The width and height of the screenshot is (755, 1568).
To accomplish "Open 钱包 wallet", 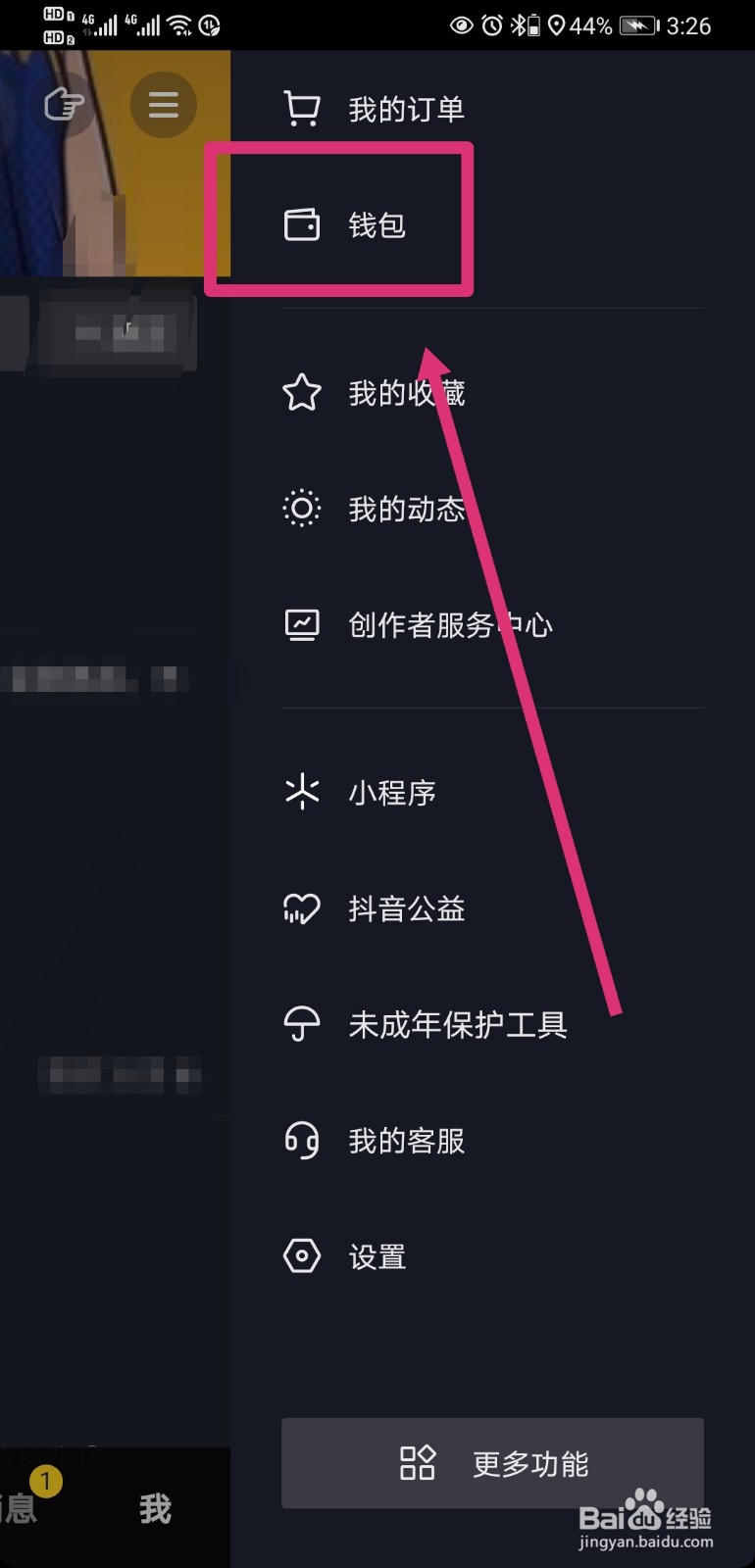I will coord(377,224).
